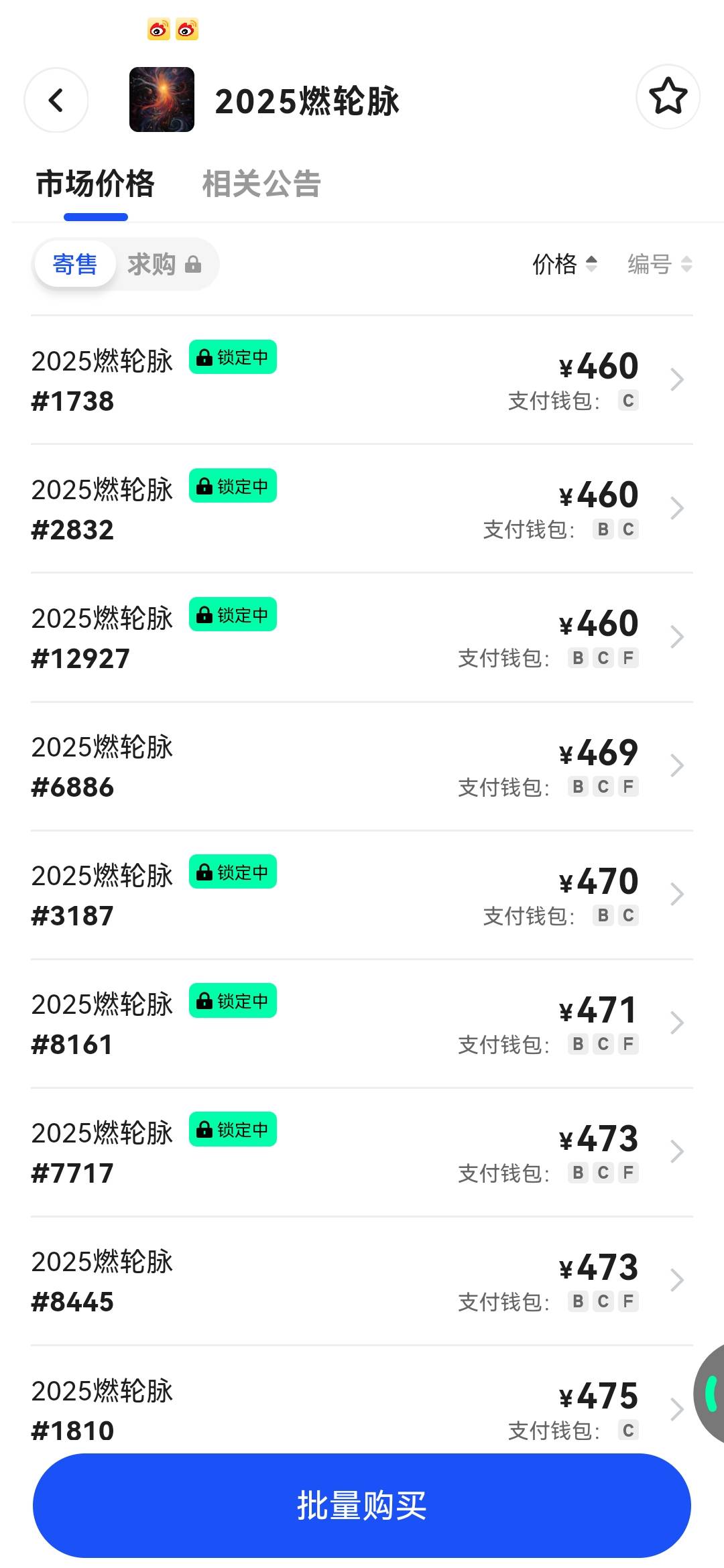Favorite 2025燃轮脉 with the star icon

coord(668,97)
